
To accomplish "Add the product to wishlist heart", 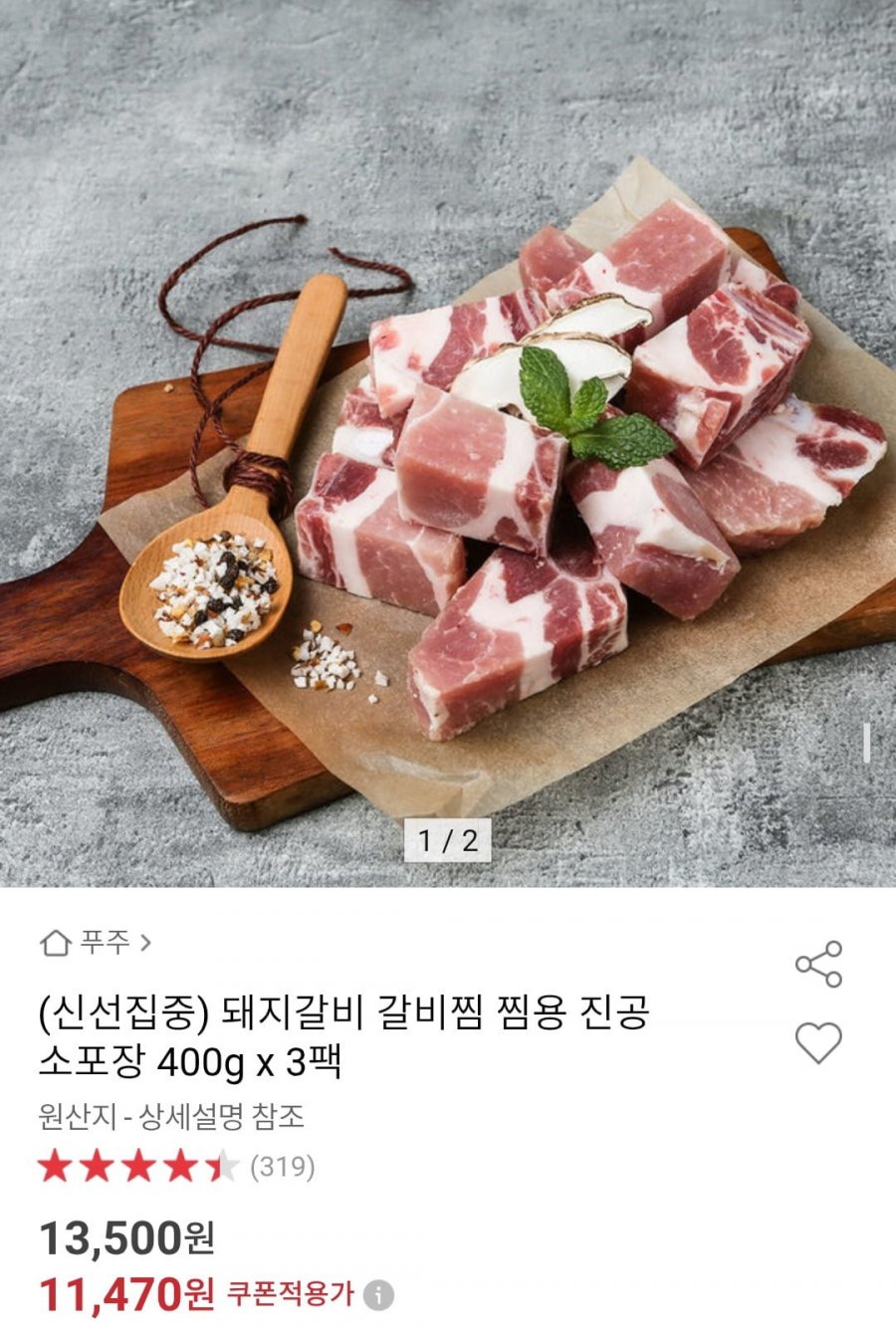I will pos(818,1042).
